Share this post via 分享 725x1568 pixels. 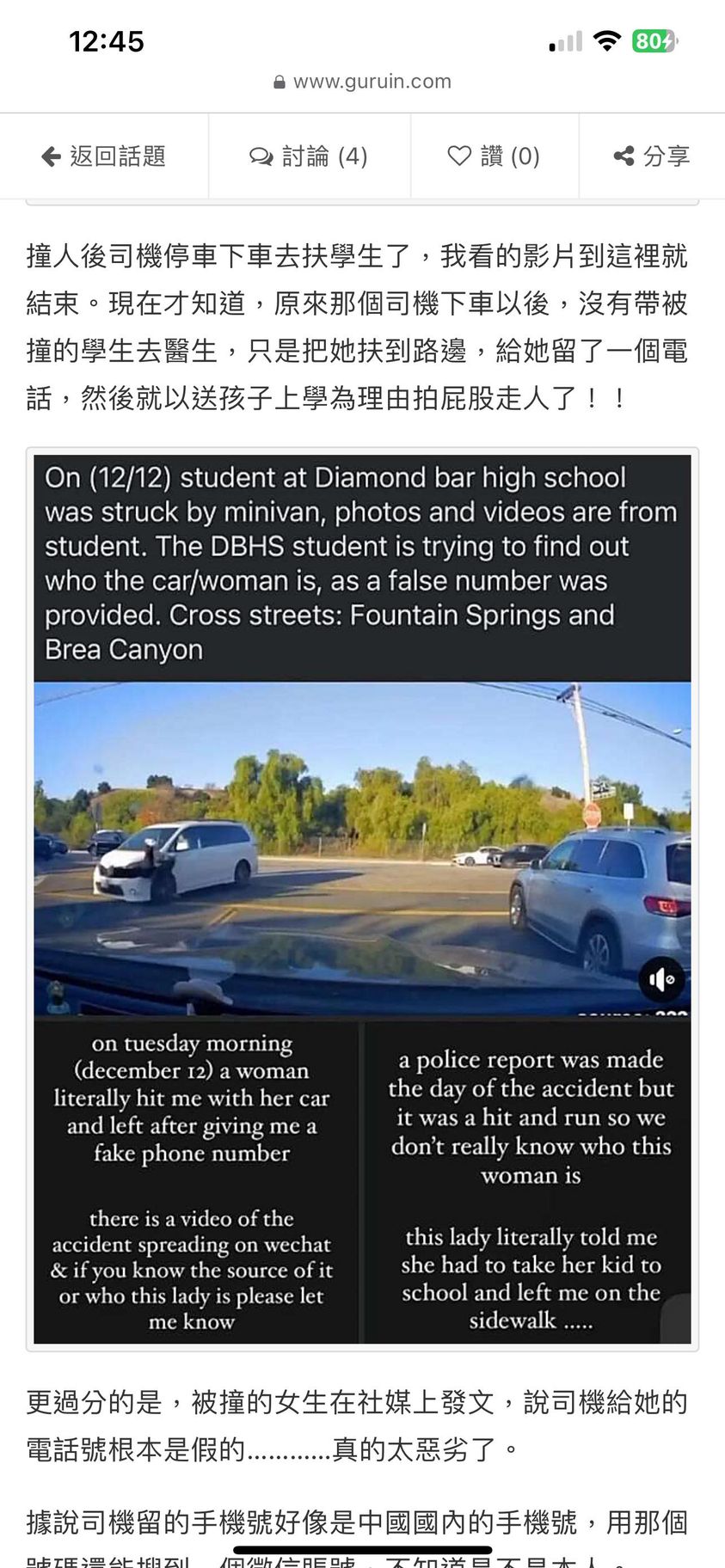coord(652,156)
